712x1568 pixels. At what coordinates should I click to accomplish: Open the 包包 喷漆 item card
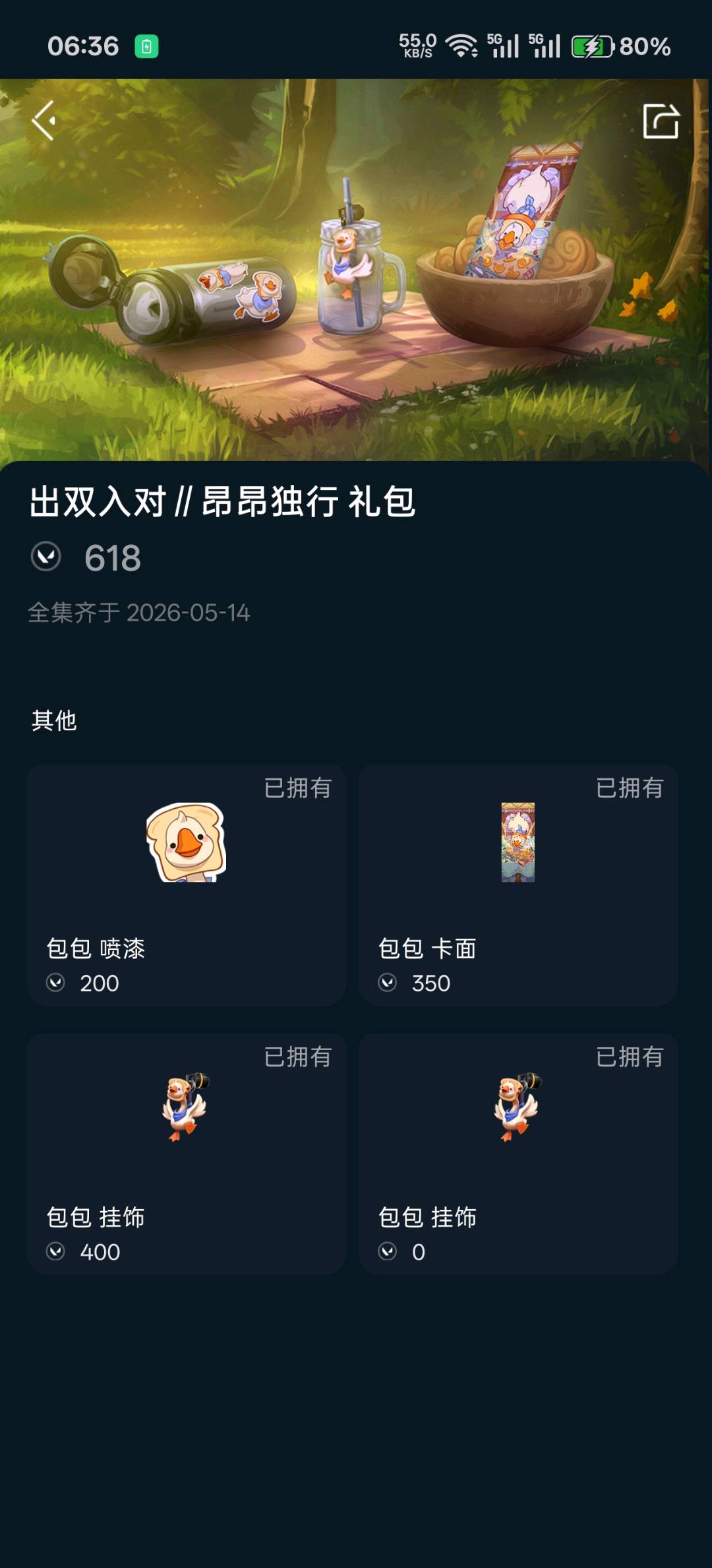click(187, 885)
